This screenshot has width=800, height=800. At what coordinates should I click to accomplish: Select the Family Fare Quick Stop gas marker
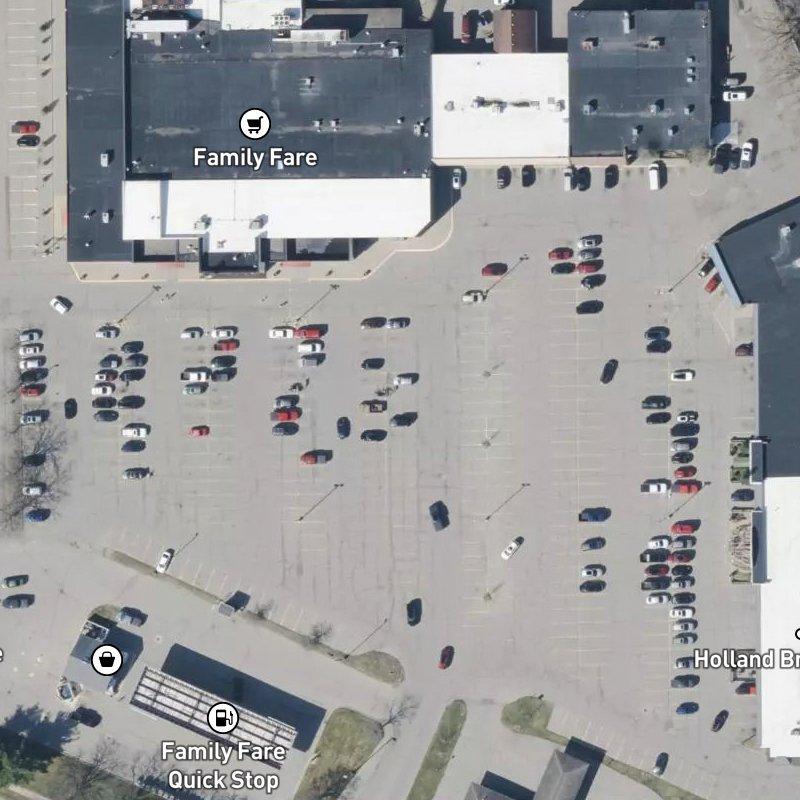point(223,717)
